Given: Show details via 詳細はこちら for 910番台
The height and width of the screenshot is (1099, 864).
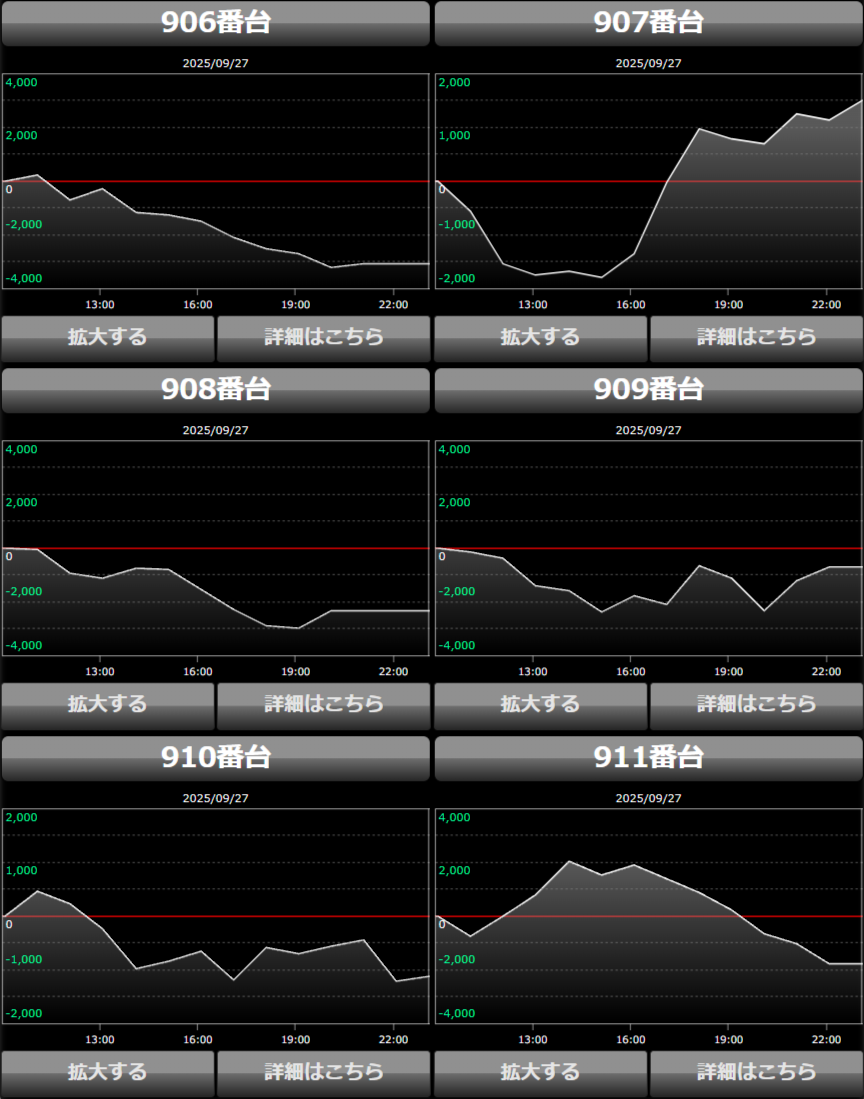Looking at the screenshot, I should click(x=323, y=1073).
